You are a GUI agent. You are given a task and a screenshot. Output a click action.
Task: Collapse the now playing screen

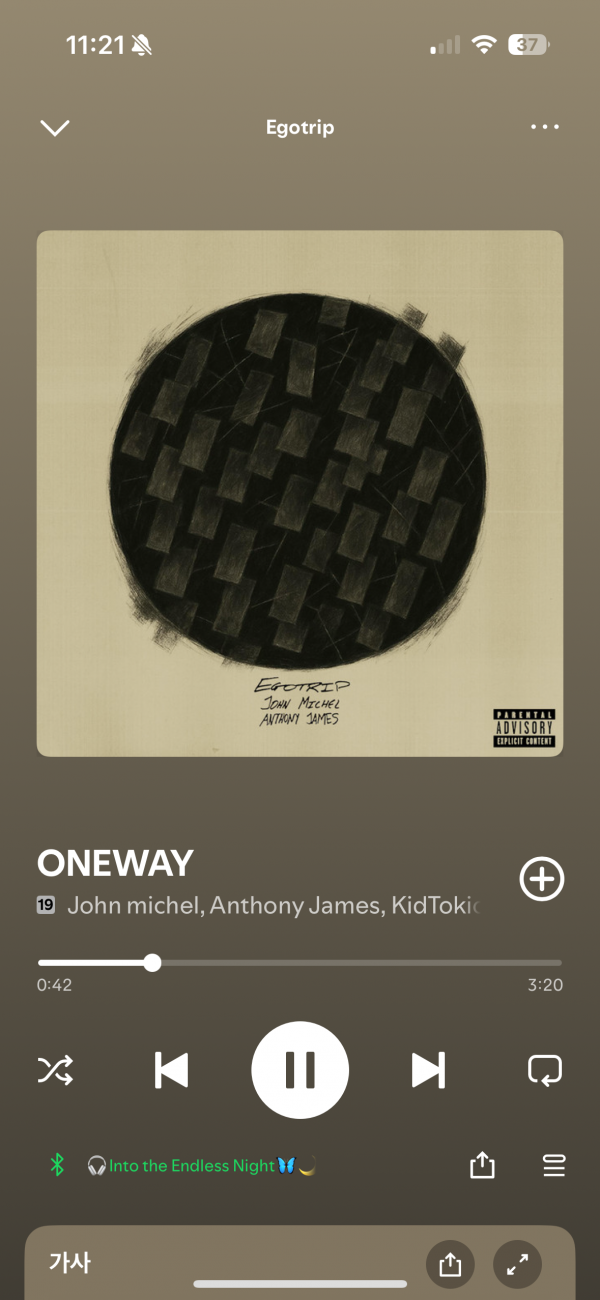click(x=55, y=127)
